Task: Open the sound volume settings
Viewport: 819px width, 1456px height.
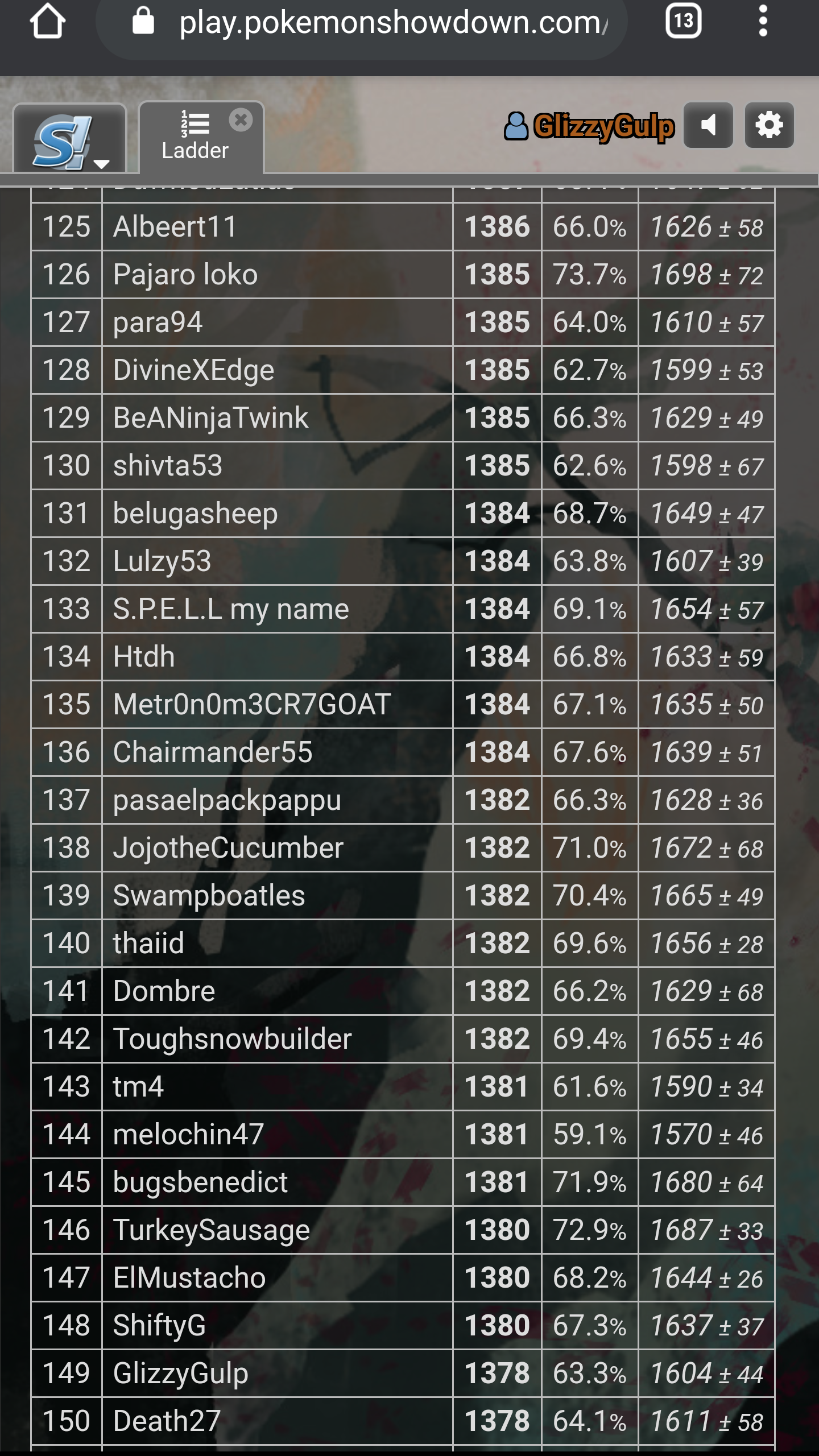Action: 708,126
